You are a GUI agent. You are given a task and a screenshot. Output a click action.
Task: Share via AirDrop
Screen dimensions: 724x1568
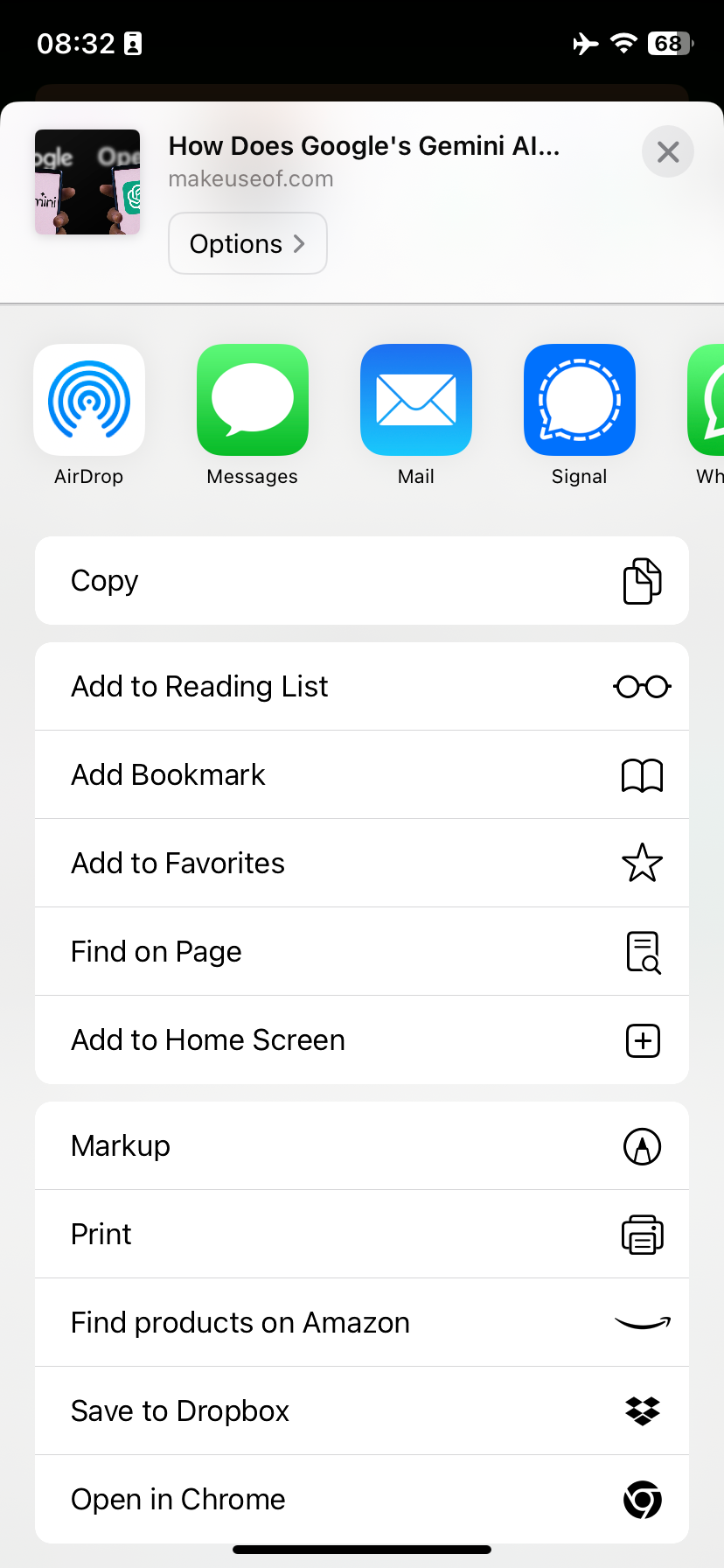pos(89,400)
